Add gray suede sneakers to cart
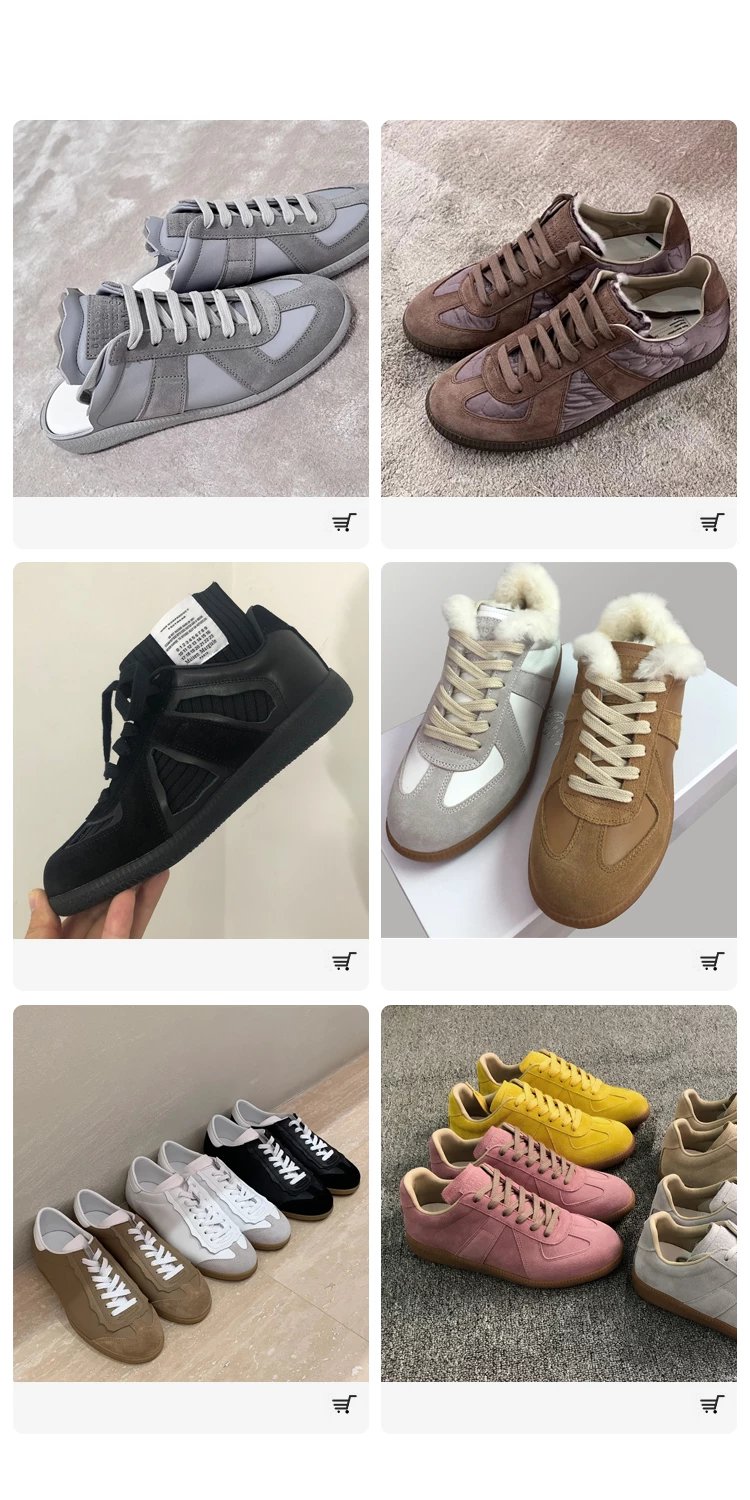The width and height of the screenshot is (750, 1500). [x=344, y=522]
